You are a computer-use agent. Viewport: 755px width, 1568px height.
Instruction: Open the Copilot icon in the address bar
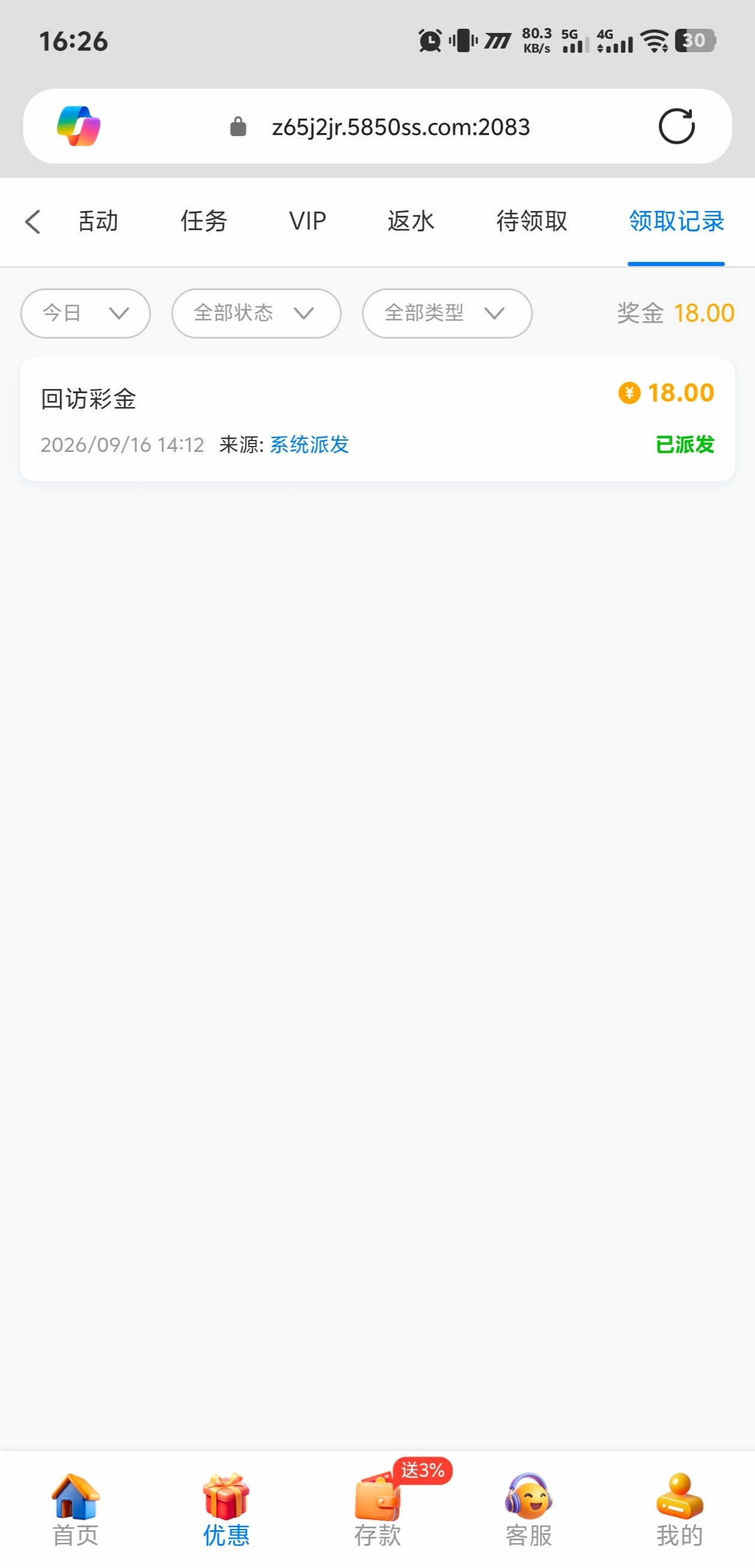click(79, 126)
